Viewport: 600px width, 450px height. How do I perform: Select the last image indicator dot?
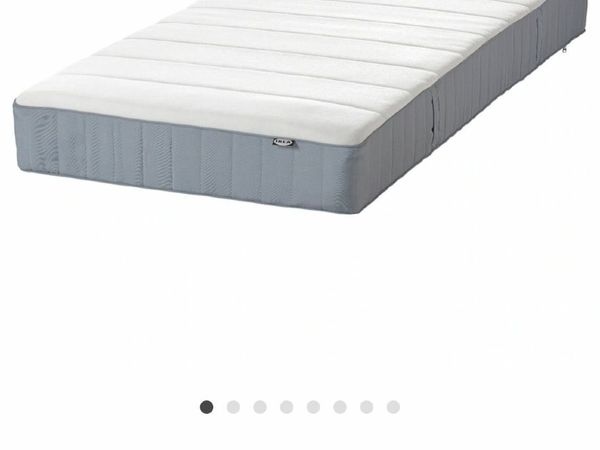point(393,407)
